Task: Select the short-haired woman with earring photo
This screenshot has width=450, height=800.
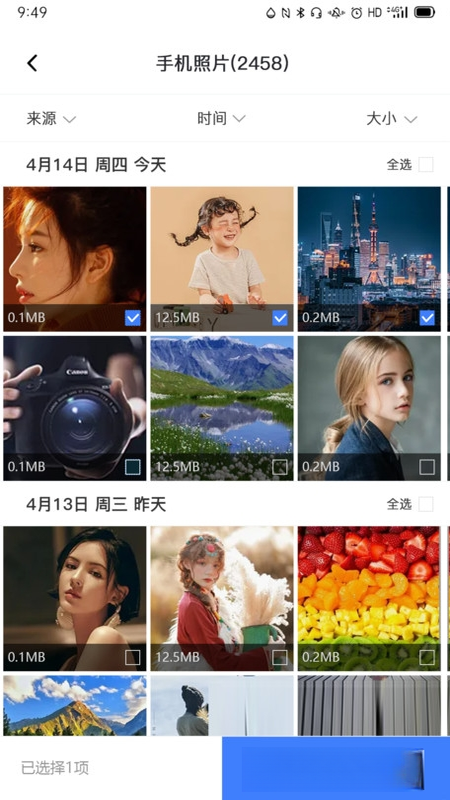Action: 133,657
